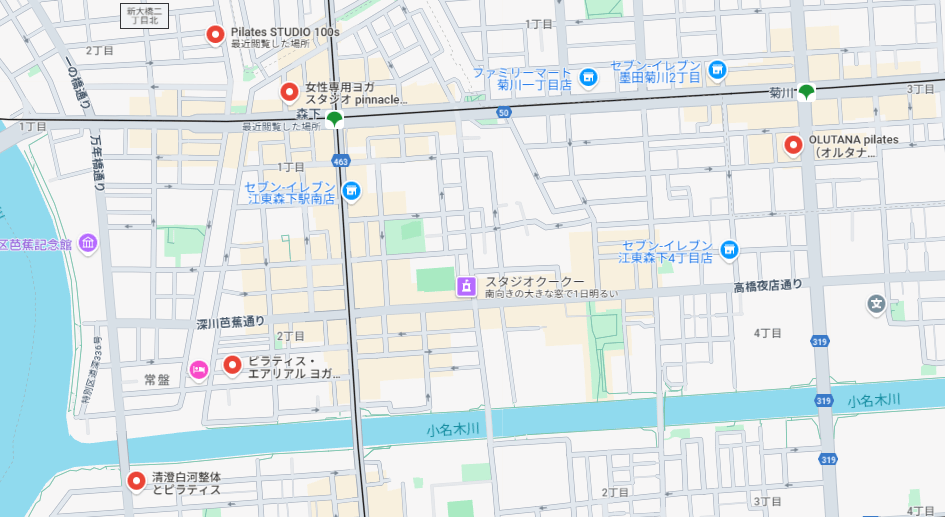Select the 女性専用ヨガスタジオ pinnacle marker
The height and width of the screenshot is (517, 945).
point(289,93)
